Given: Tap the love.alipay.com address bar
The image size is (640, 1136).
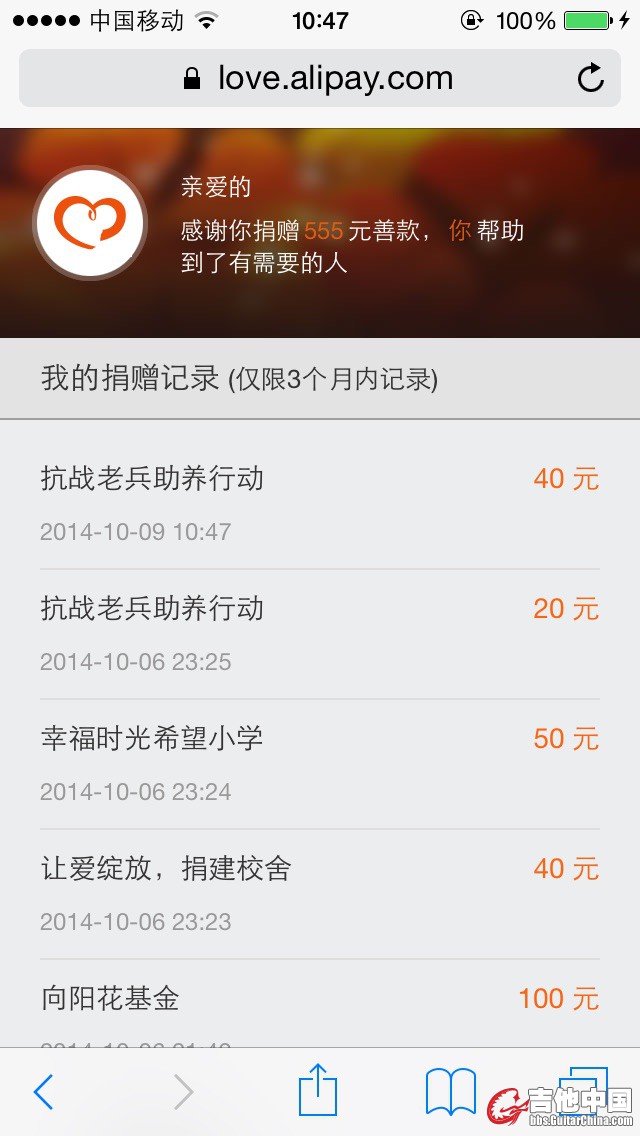Looking at the screenshot, I should (320, 78).
